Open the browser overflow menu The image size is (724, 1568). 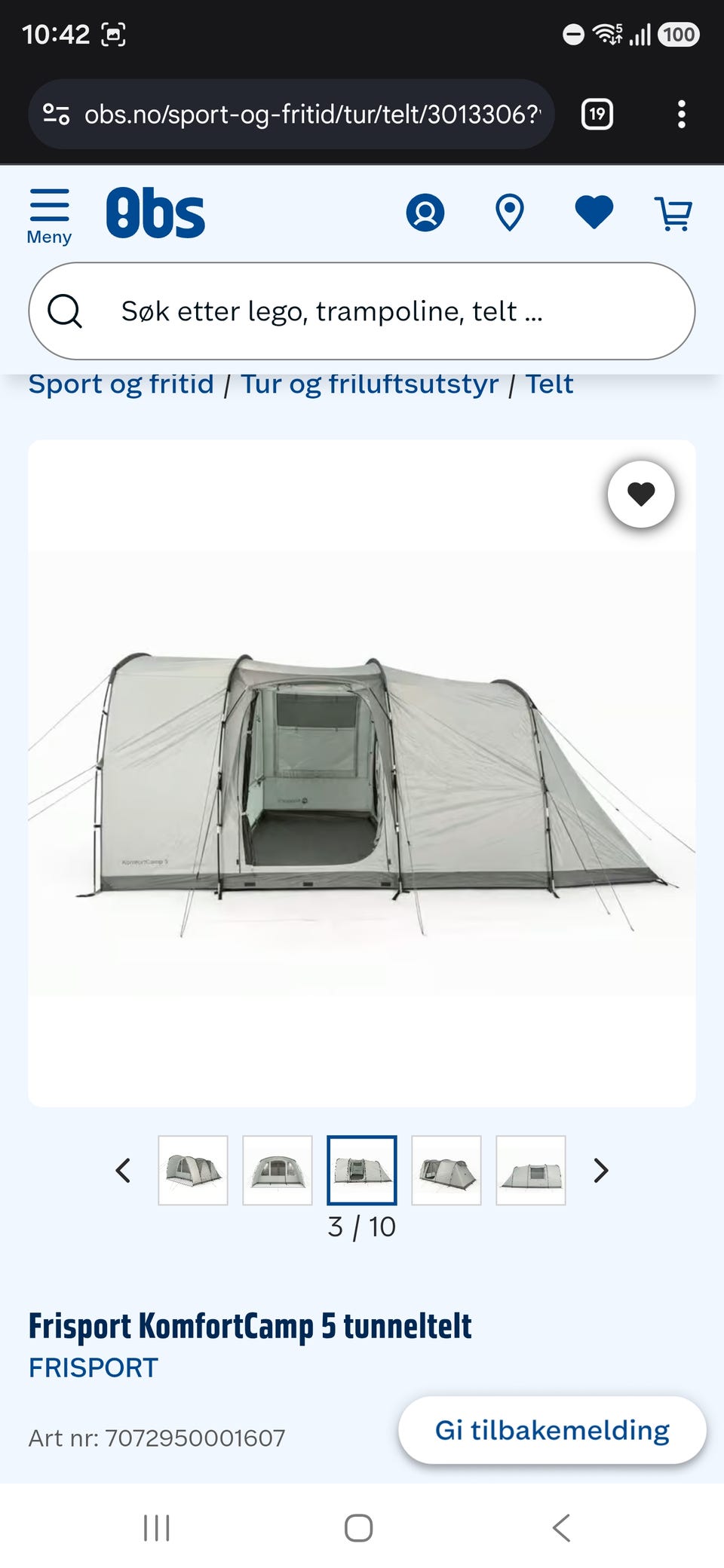click(682, 115)
